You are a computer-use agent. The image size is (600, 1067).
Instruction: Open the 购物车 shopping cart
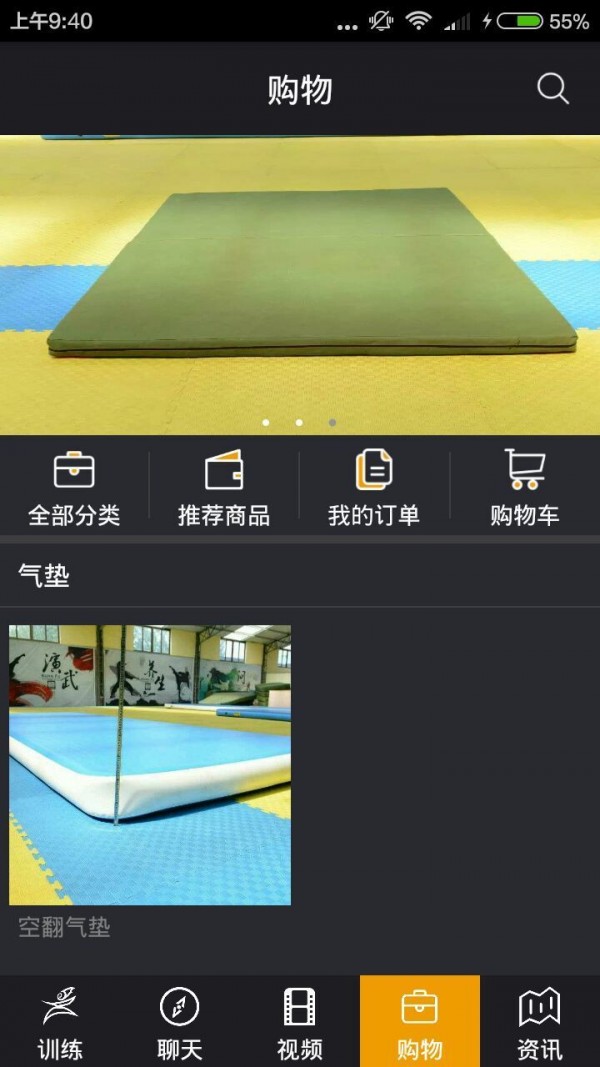click(x=524, y=488)
